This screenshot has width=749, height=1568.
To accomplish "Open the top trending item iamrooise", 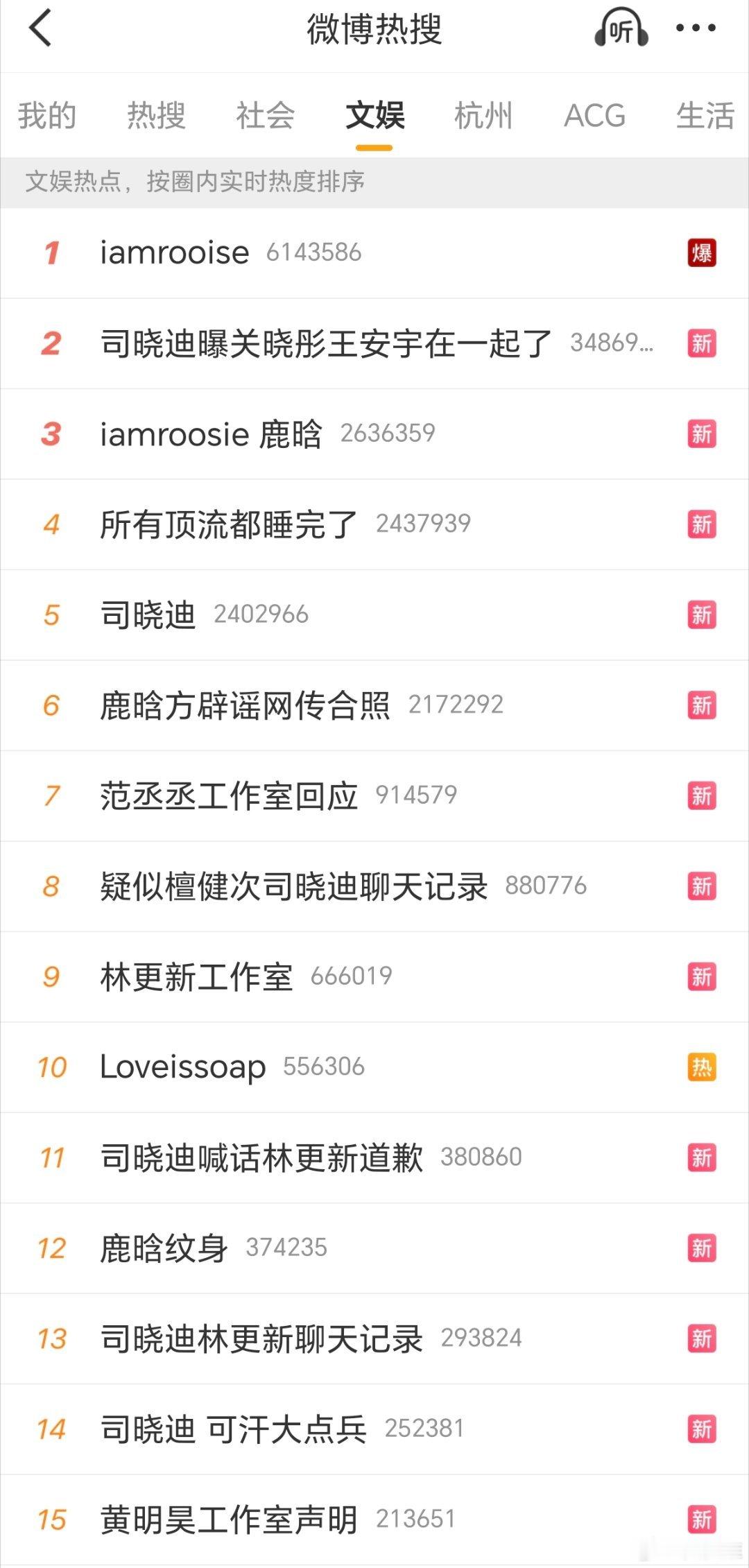I will coord(173,253).
